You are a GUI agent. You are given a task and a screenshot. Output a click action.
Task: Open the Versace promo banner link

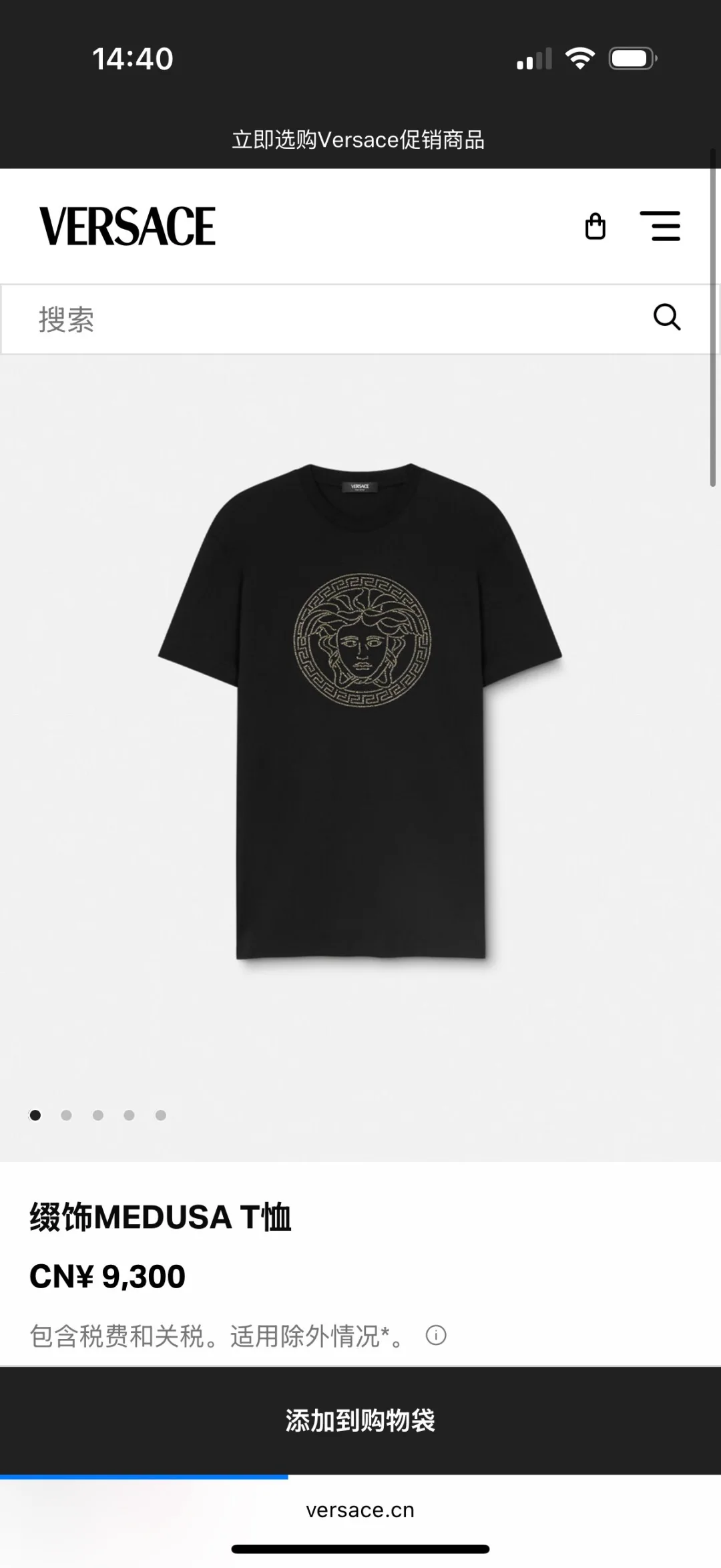click(x=358, y=140)
